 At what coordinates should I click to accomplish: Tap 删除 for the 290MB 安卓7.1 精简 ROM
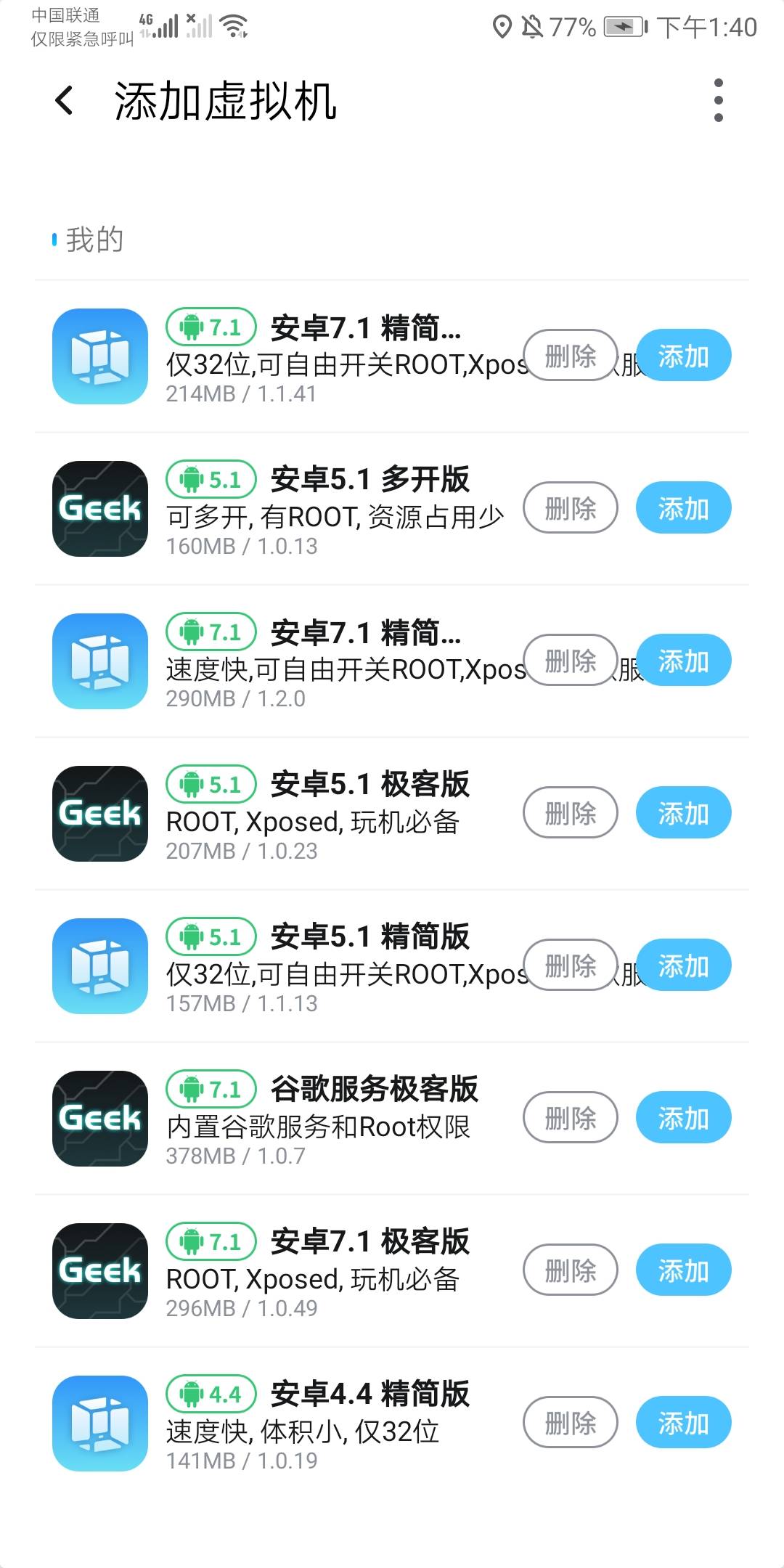(x=571, y=661)
